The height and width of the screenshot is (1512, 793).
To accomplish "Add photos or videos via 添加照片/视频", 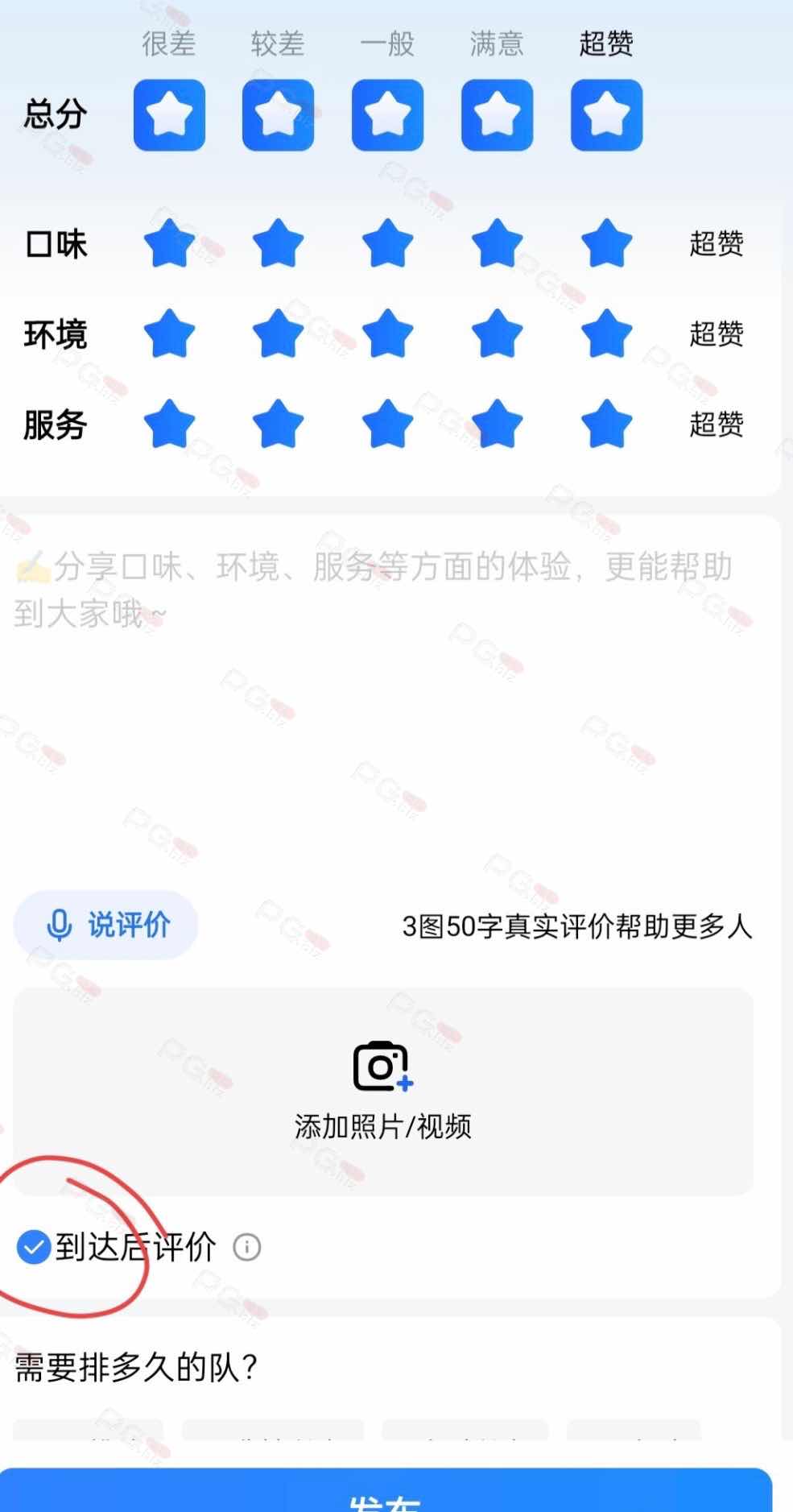I will 383,1091.
